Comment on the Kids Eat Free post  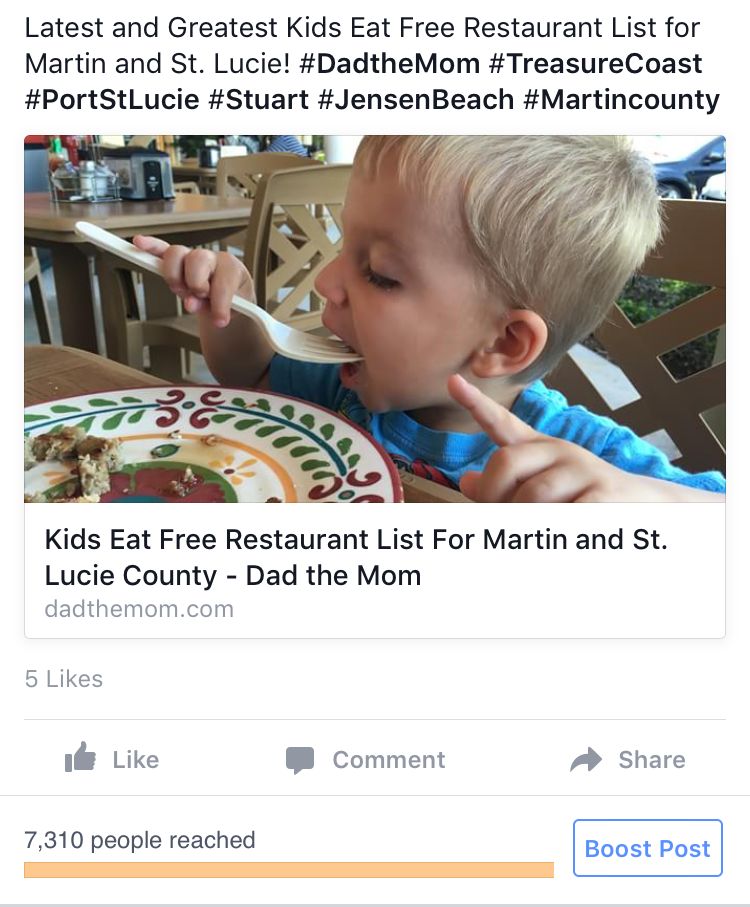click(366, 760)
